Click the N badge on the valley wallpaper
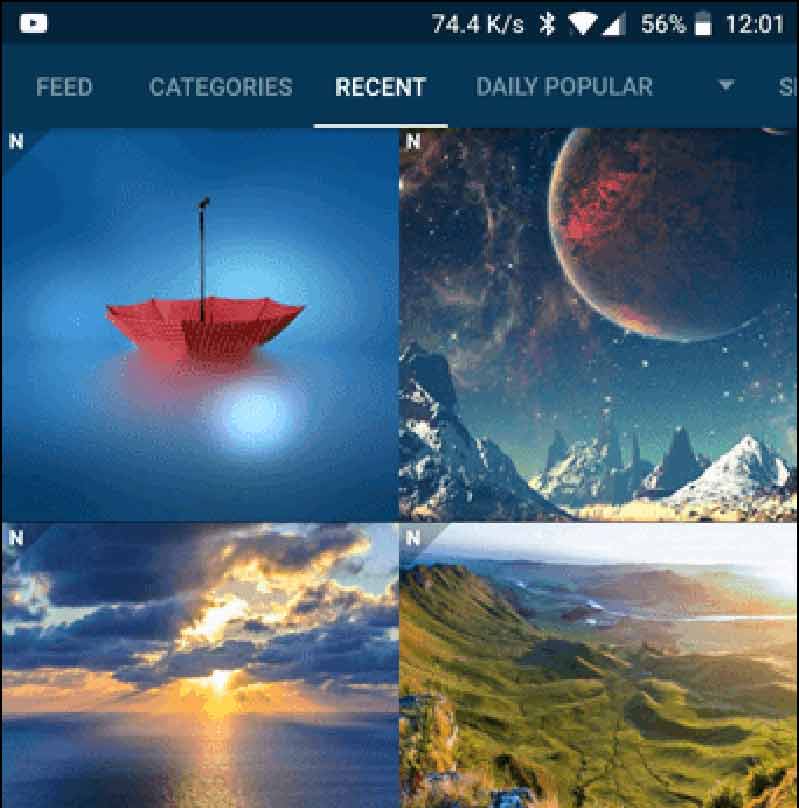 pos(413,539)
